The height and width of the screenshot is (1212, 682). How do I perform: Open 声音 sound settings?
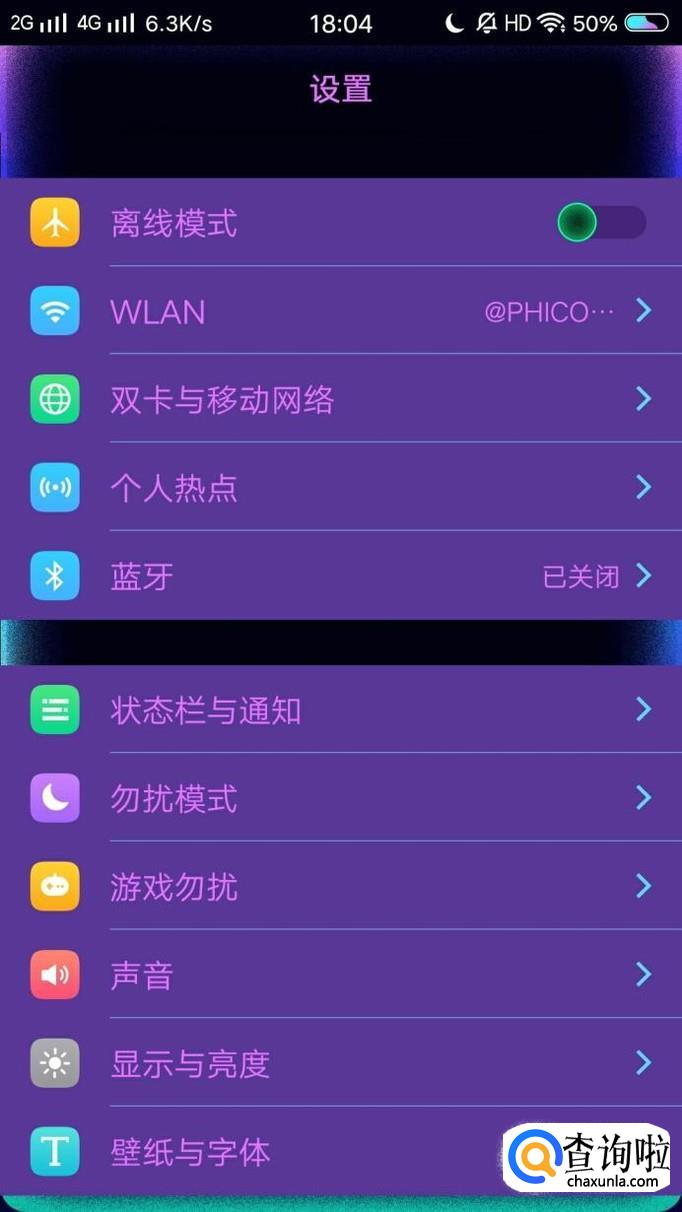(340, 975)
